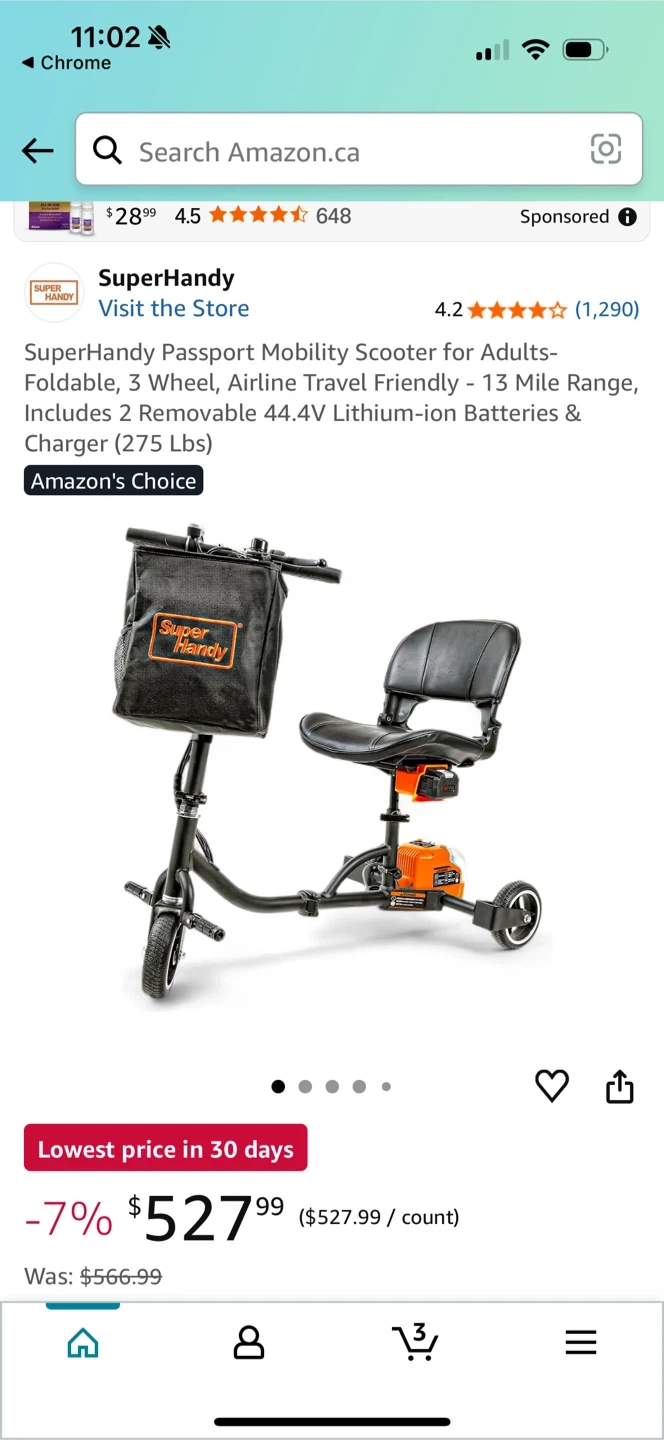The width and height of the screenshot is (664, 1440).
Task: Open the shopping cart tab
Action: click(x=415, y=1343)
